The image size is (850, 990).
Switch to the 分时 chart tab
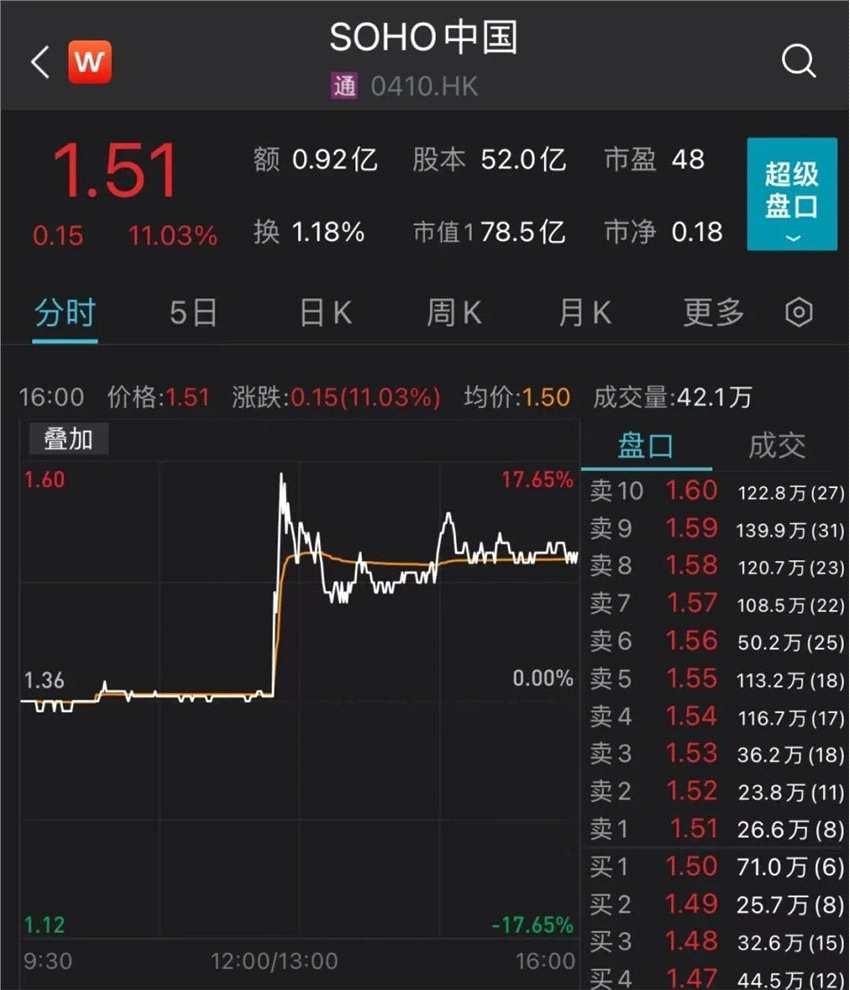pyautogui.click(x=65, y=313)
